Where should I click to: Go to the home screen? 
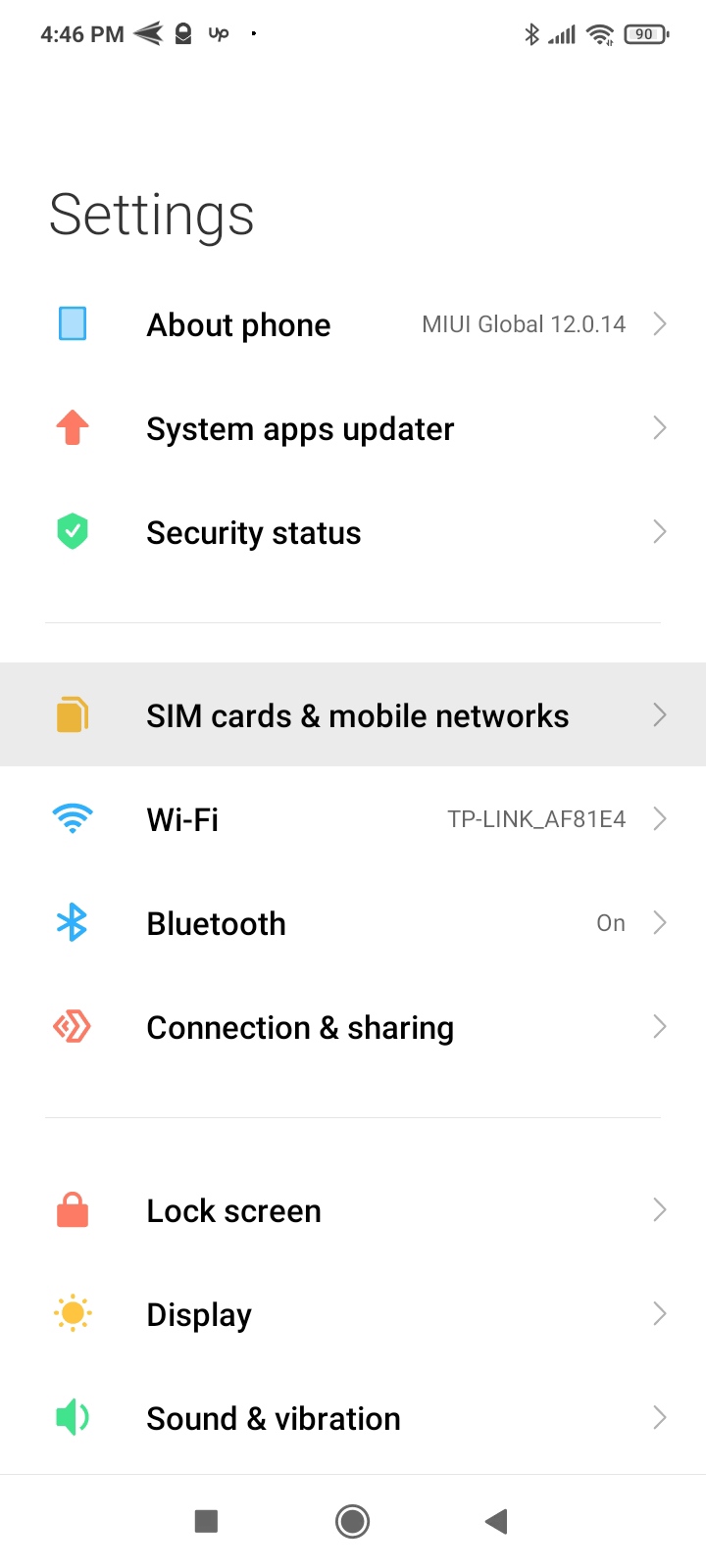tap(352, 1521)
